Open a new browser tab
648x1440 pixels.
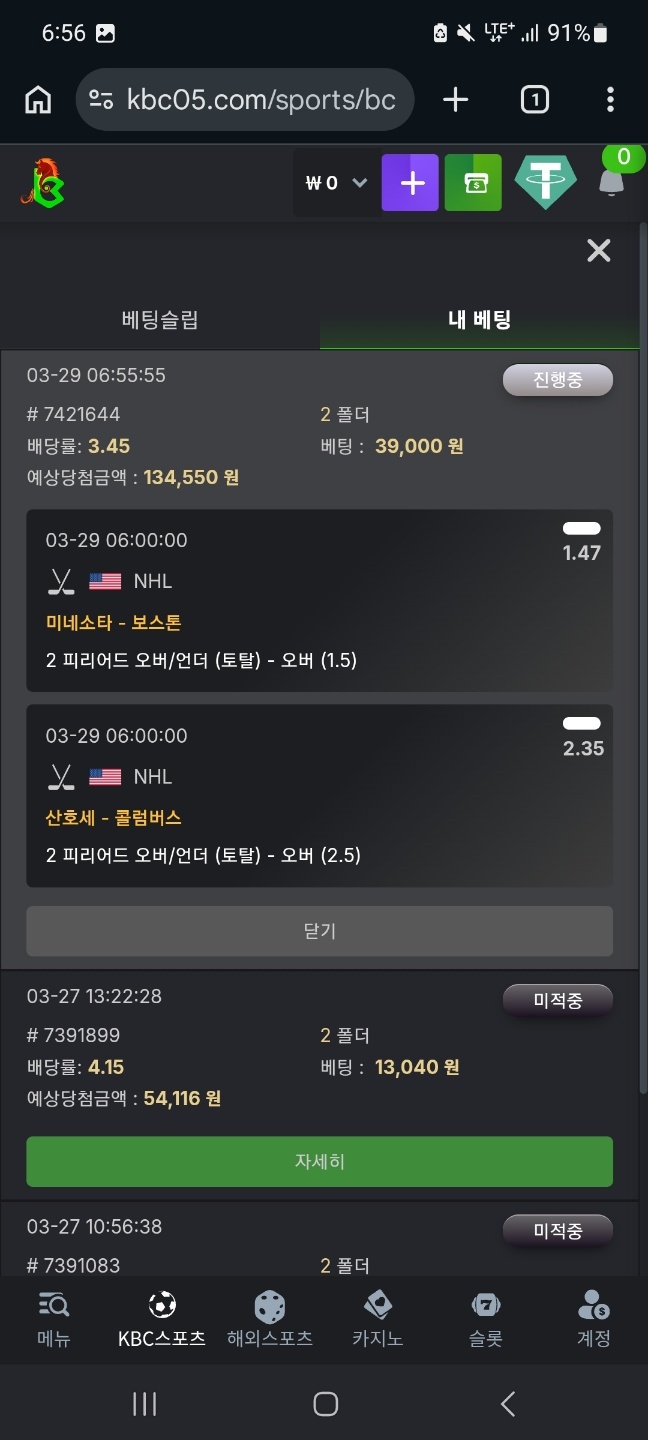point(455,100)
